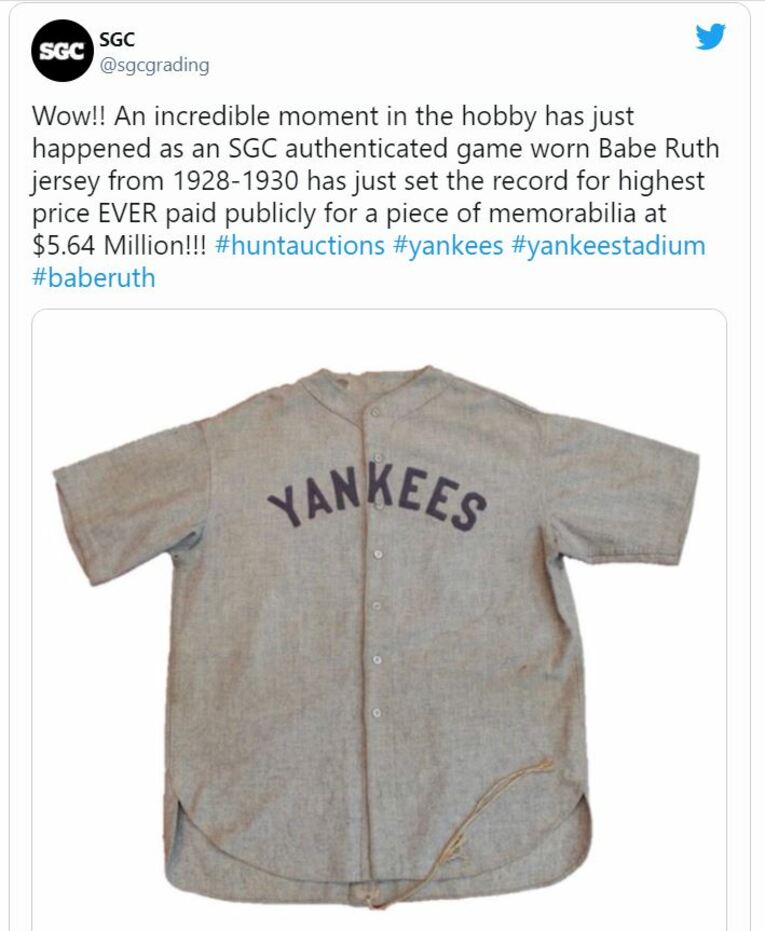Open the tweet via the Twitter bird icon

point(710,37)
